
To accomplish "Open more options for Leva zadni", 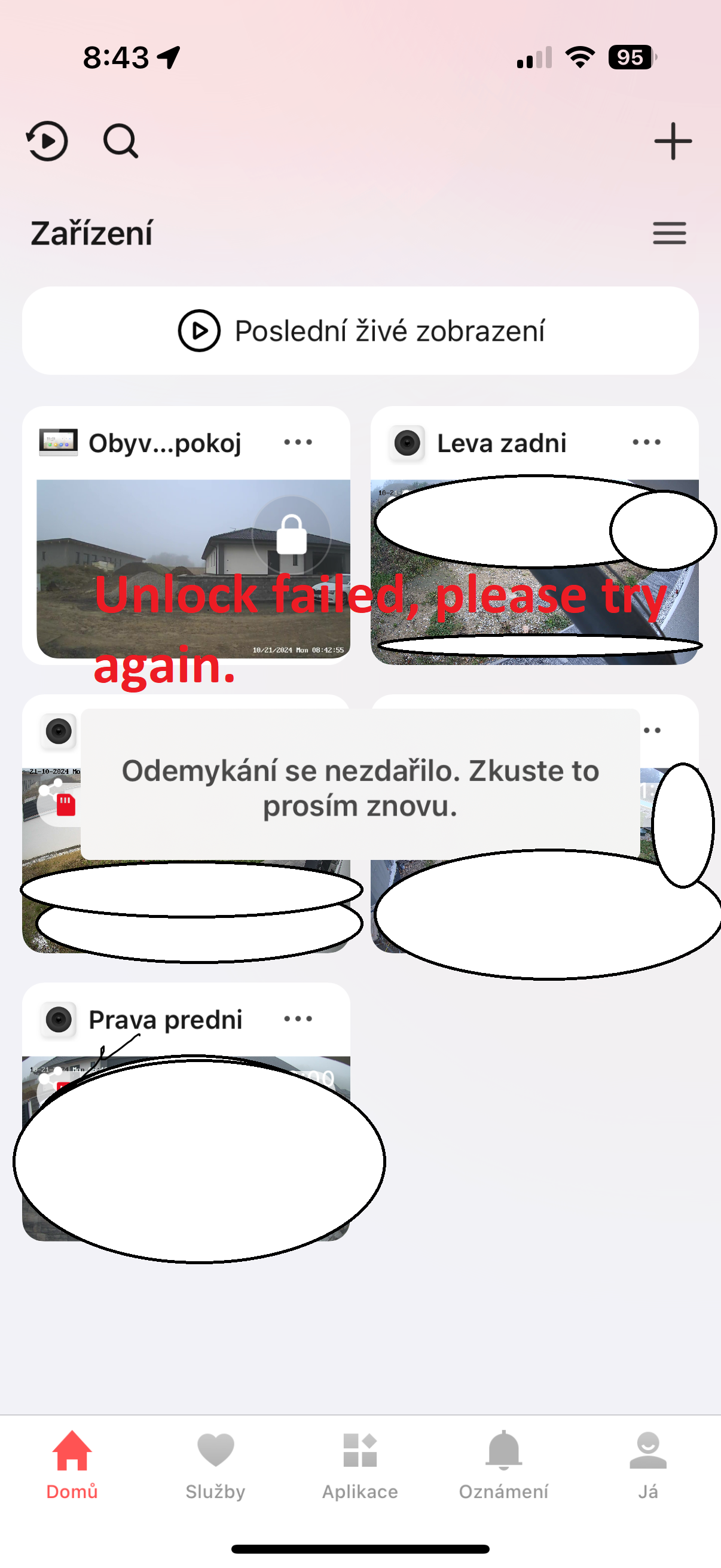I will pos(646,443).
